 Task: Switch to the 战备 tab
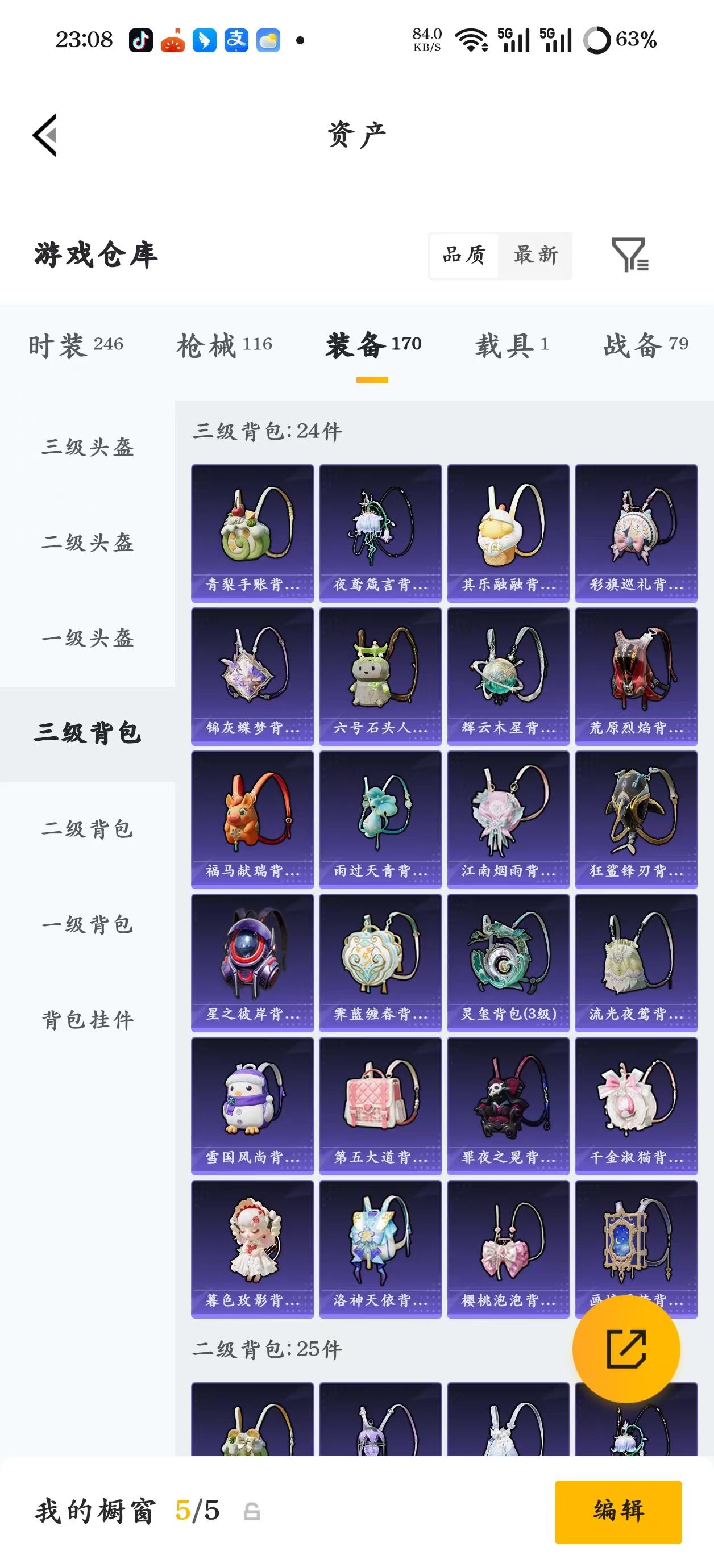pyautogui.click(x=646, y=345)
